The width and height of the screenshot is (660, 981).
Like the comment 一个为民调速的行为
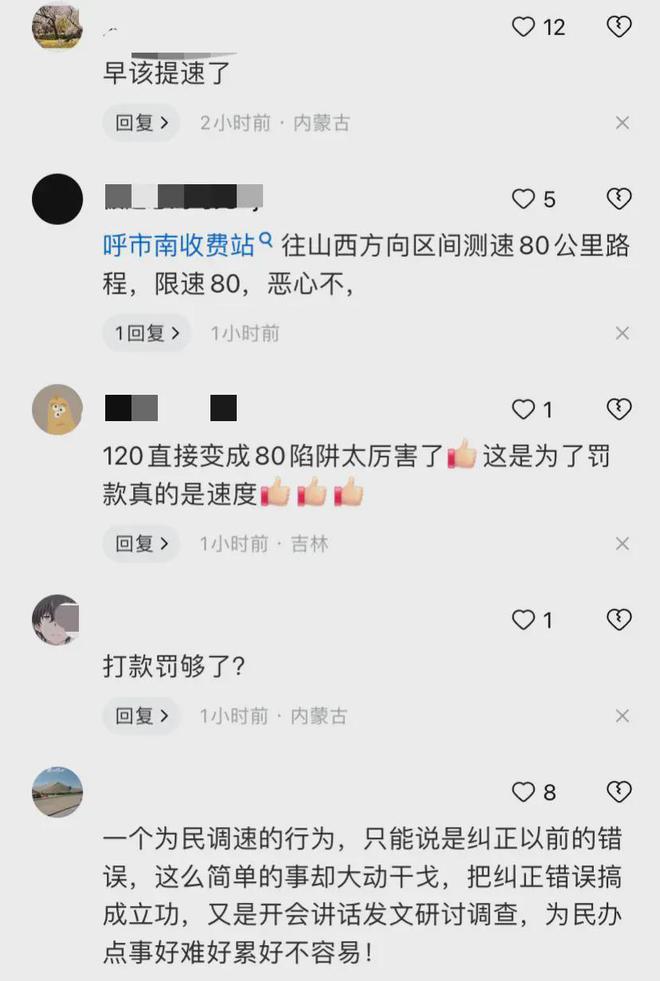[524, 792]
